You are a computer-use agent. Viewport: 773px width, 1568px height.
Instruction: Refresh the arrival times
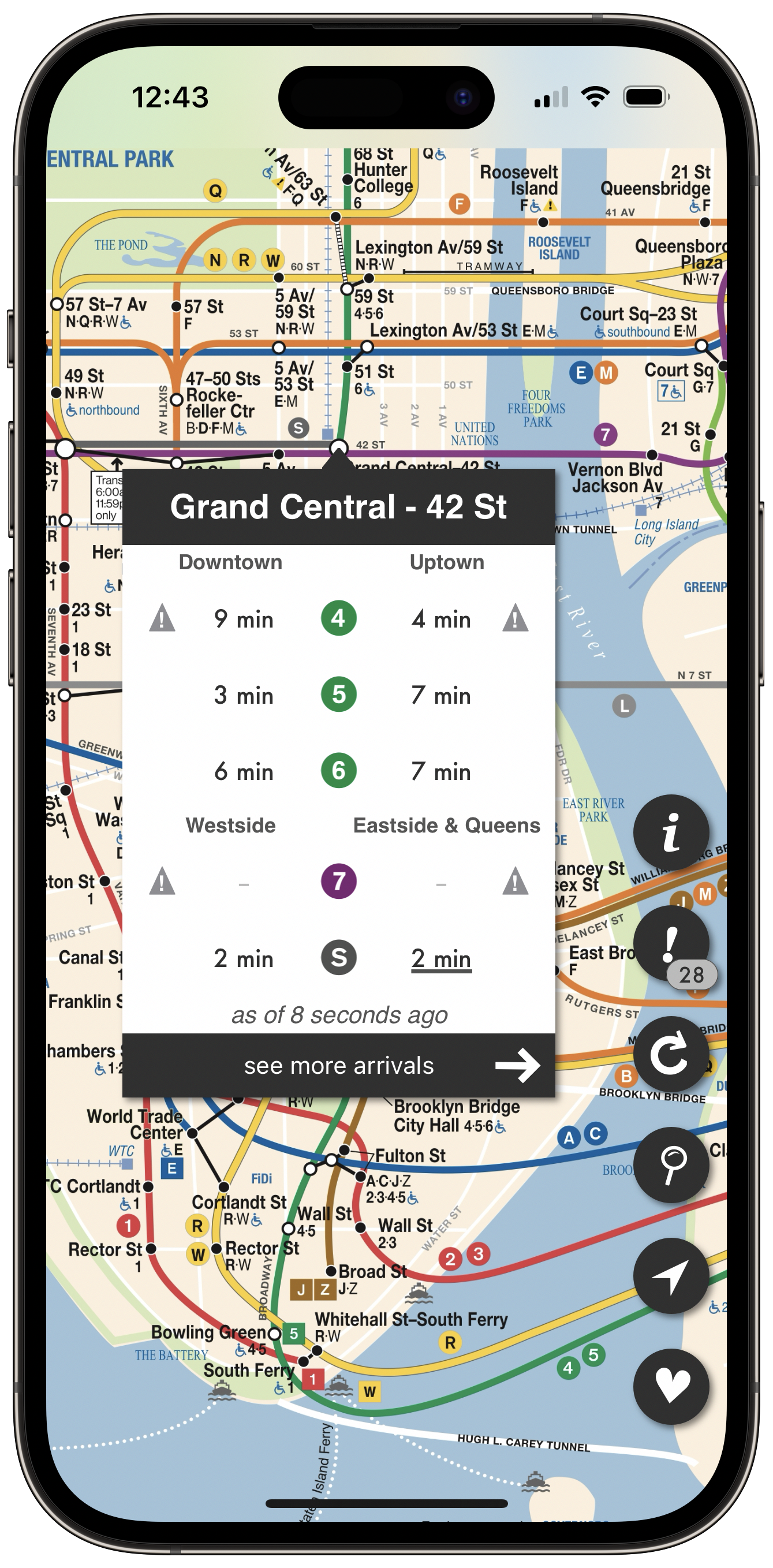(671, 1054)
